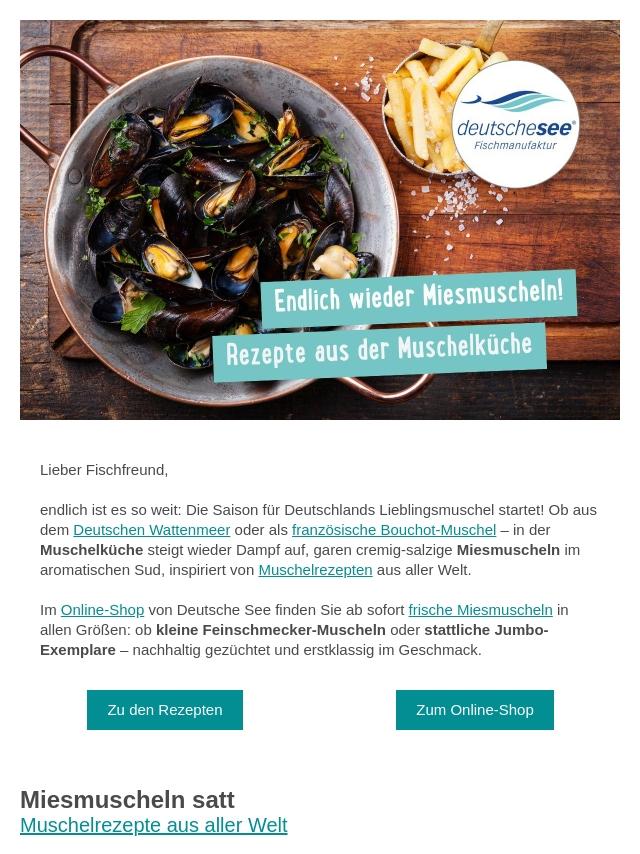The width and height of the screenshot is (640, 854).
Task: Follow the französische Bouchot-Muschel link
Action: pos(393,530)
